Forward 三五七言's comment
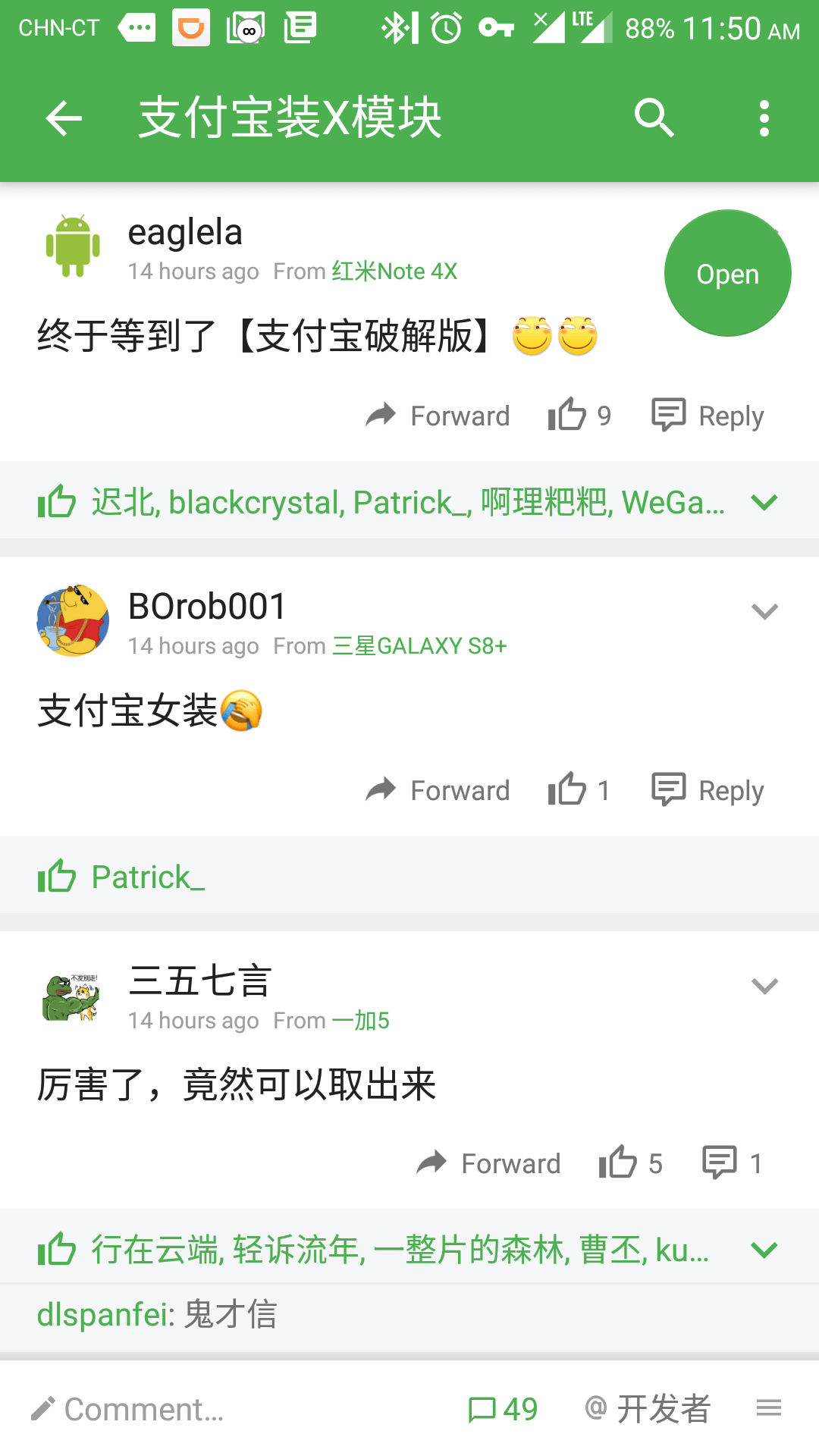Image resolution: width=819 pixels, height=1456 pixels. [x=488, y=1163]
